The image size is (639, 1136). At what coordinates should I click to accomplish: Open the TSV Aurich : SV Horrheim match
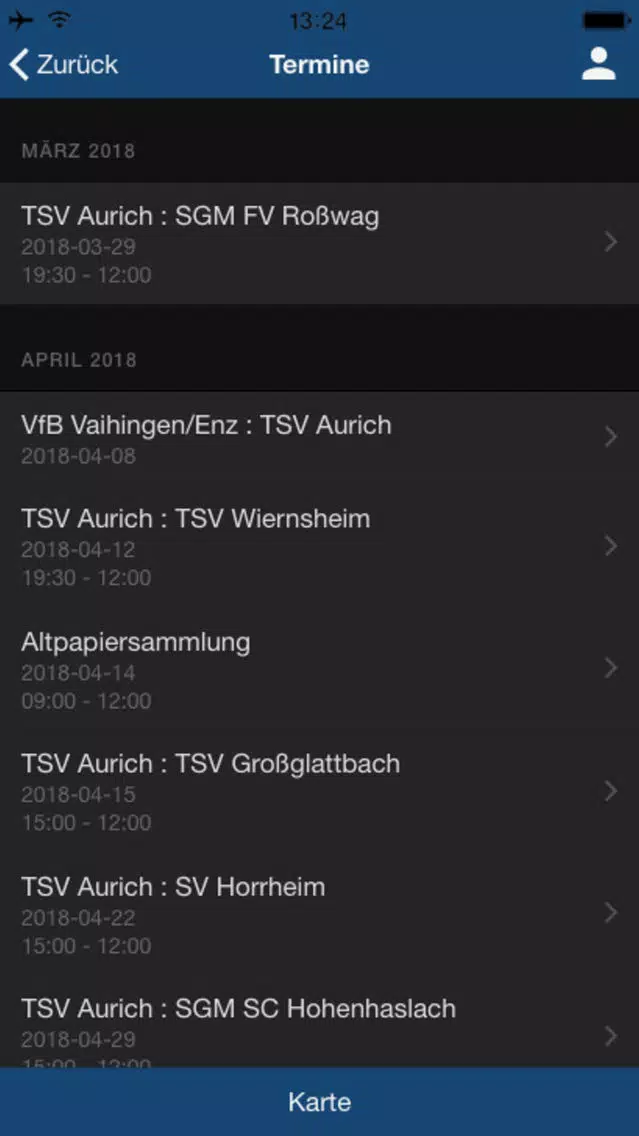[320, 914]
